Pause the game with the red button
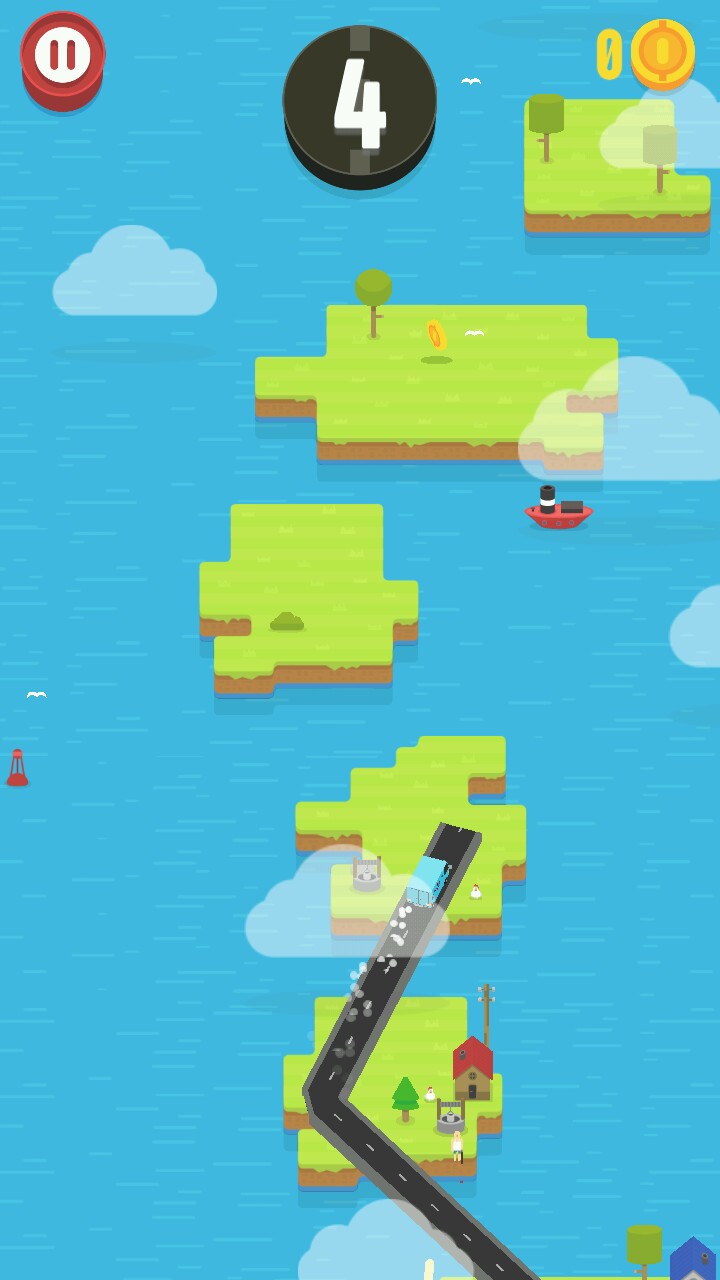Viewport: 720px width, 1280px height. coord(62,55)
